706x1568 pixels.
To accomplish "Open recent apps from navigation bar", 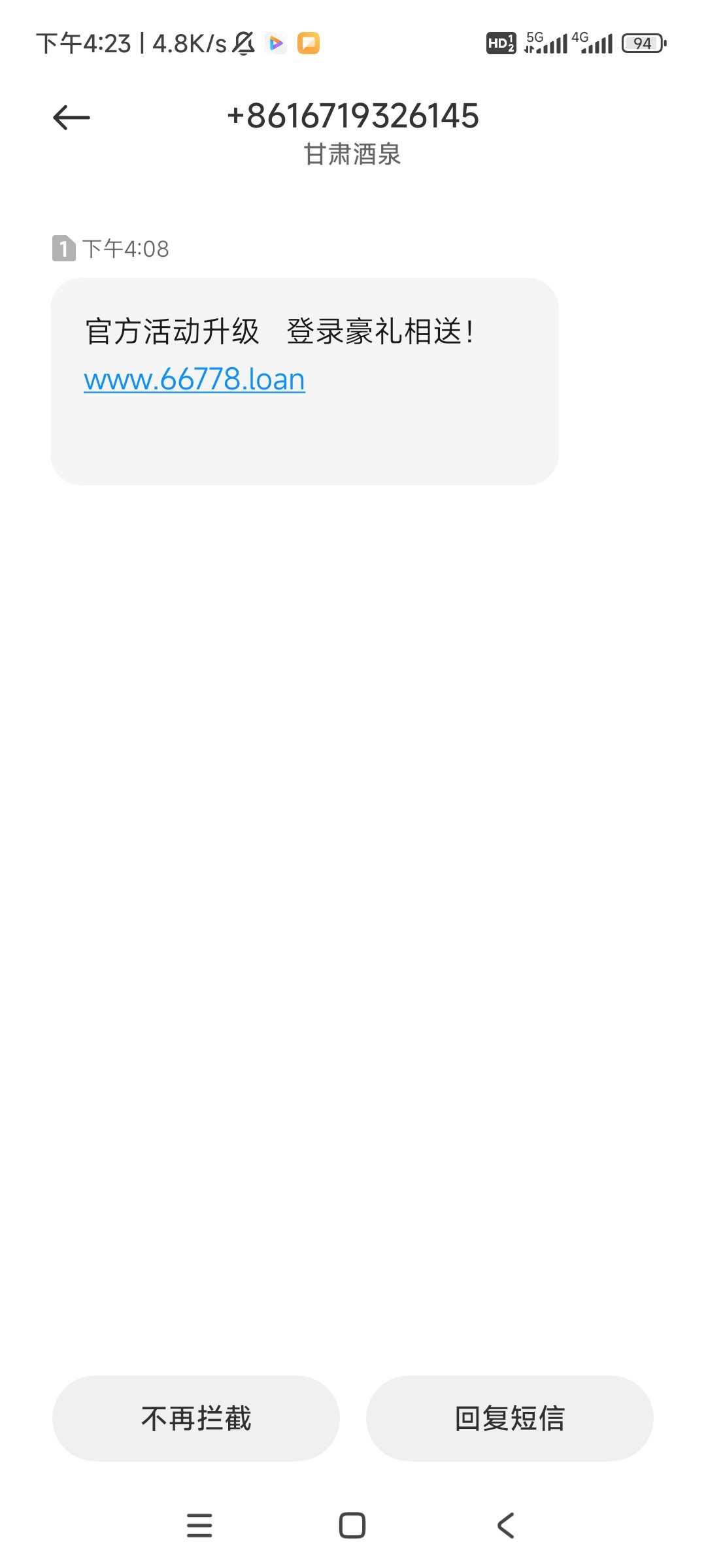I will 199,1526.
